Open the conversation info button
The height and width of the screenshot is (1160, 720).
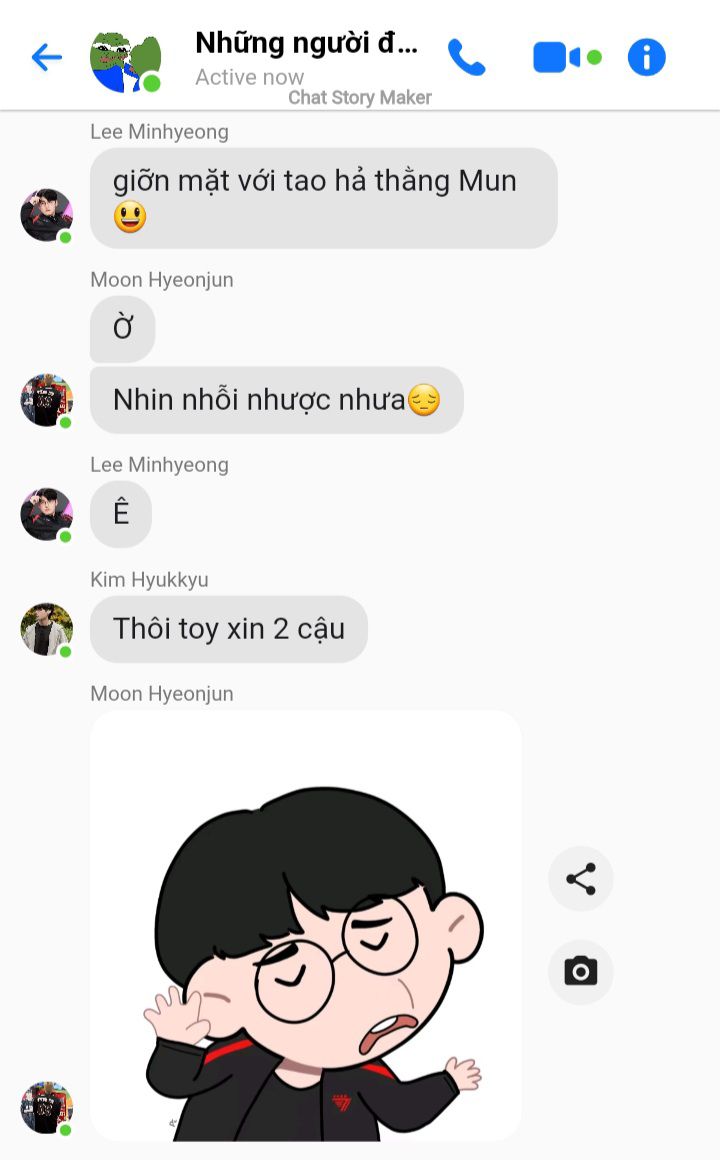pyautogui.click(x=646, y=57)
